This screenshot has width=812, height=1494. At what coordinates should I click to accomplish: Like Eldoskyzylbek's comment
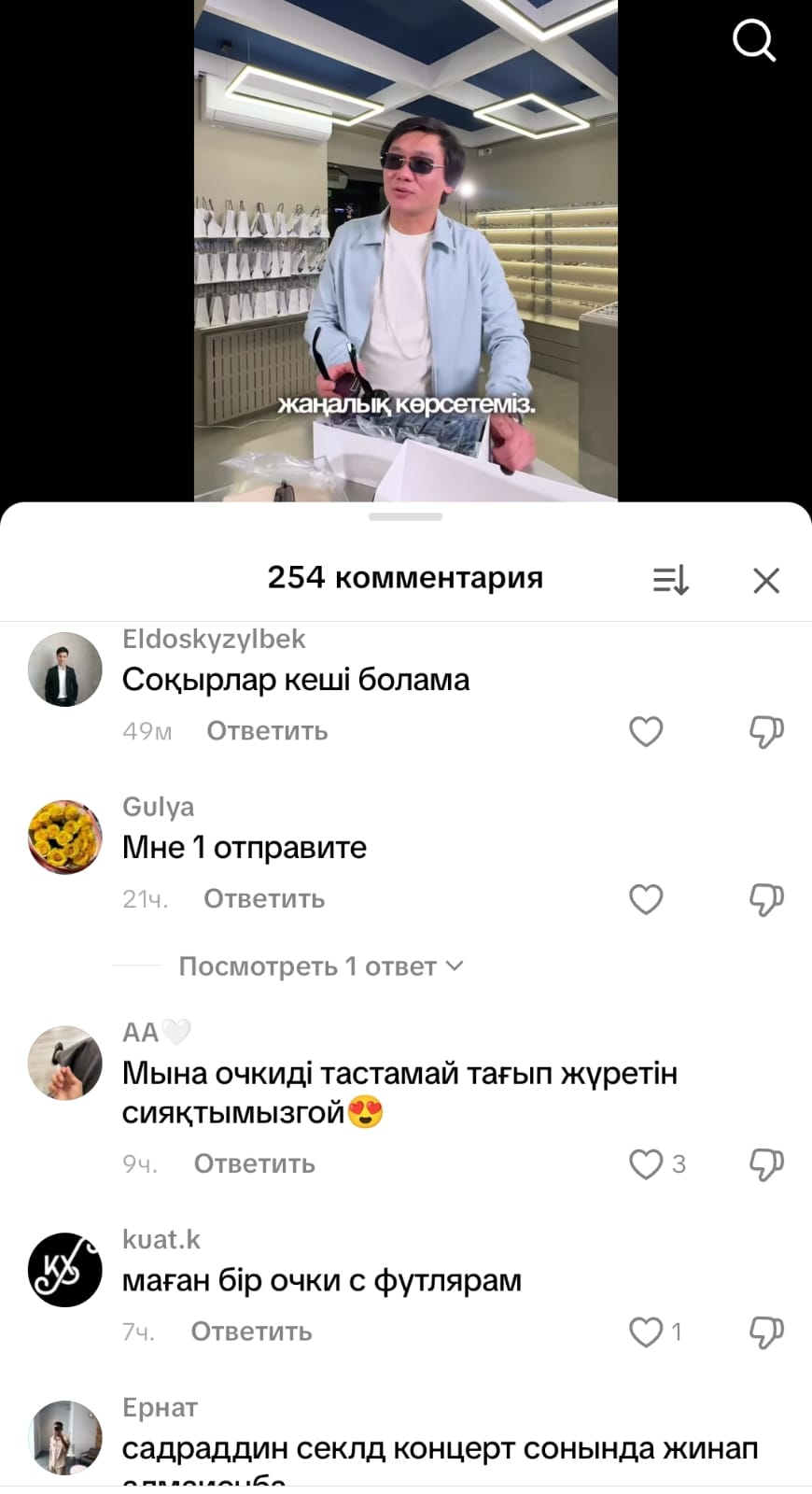pyautogui.click(x=646, y=731)
